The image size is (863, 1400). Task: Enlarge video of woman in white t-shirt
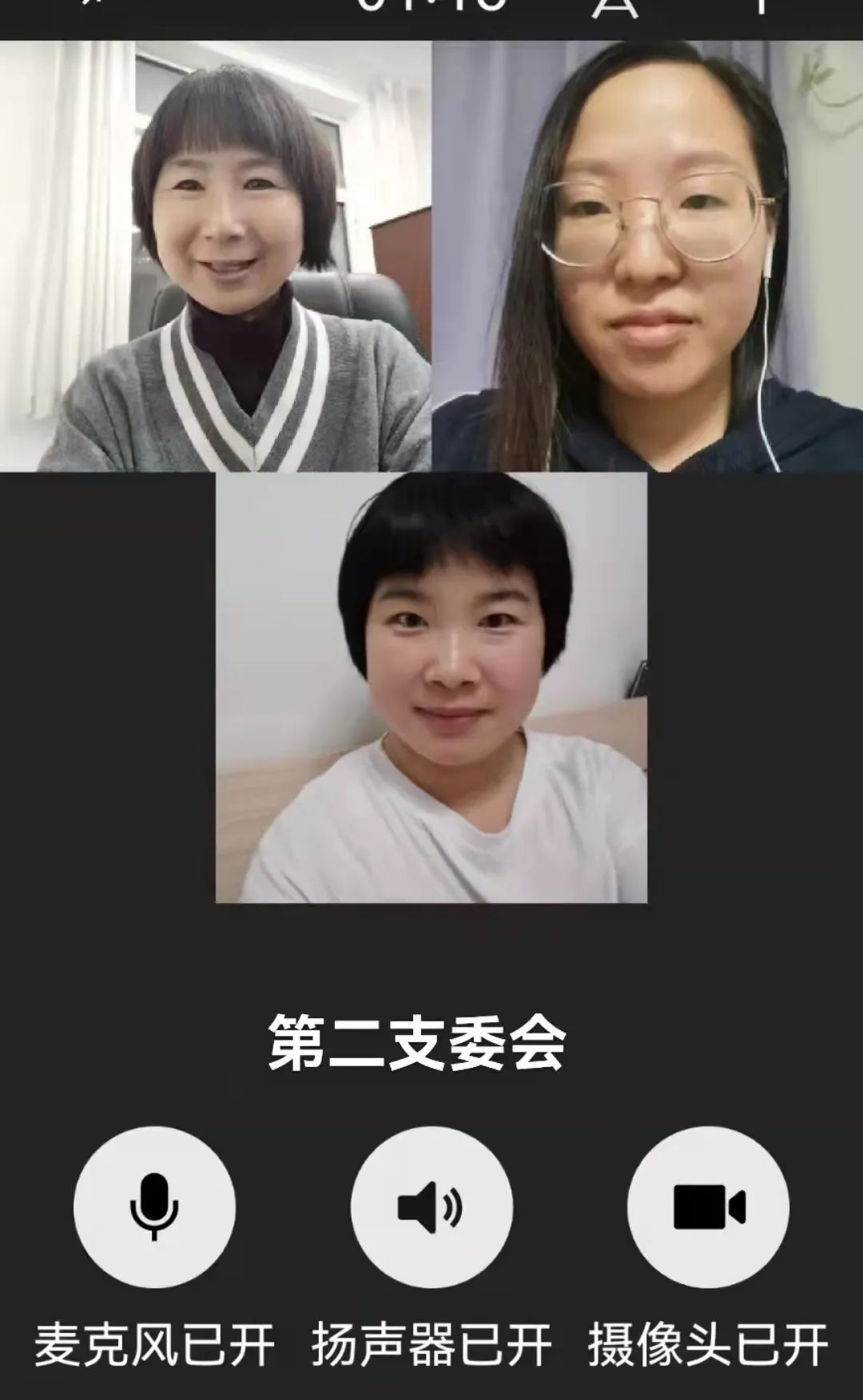click(431, 687)
